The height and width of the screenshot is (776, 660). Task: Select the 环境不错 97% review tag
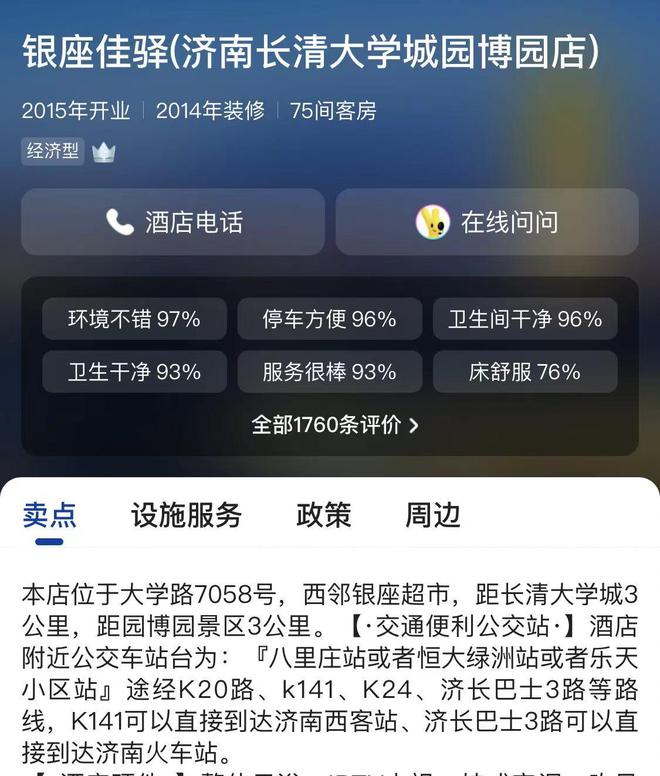click(x=134, y=320)
